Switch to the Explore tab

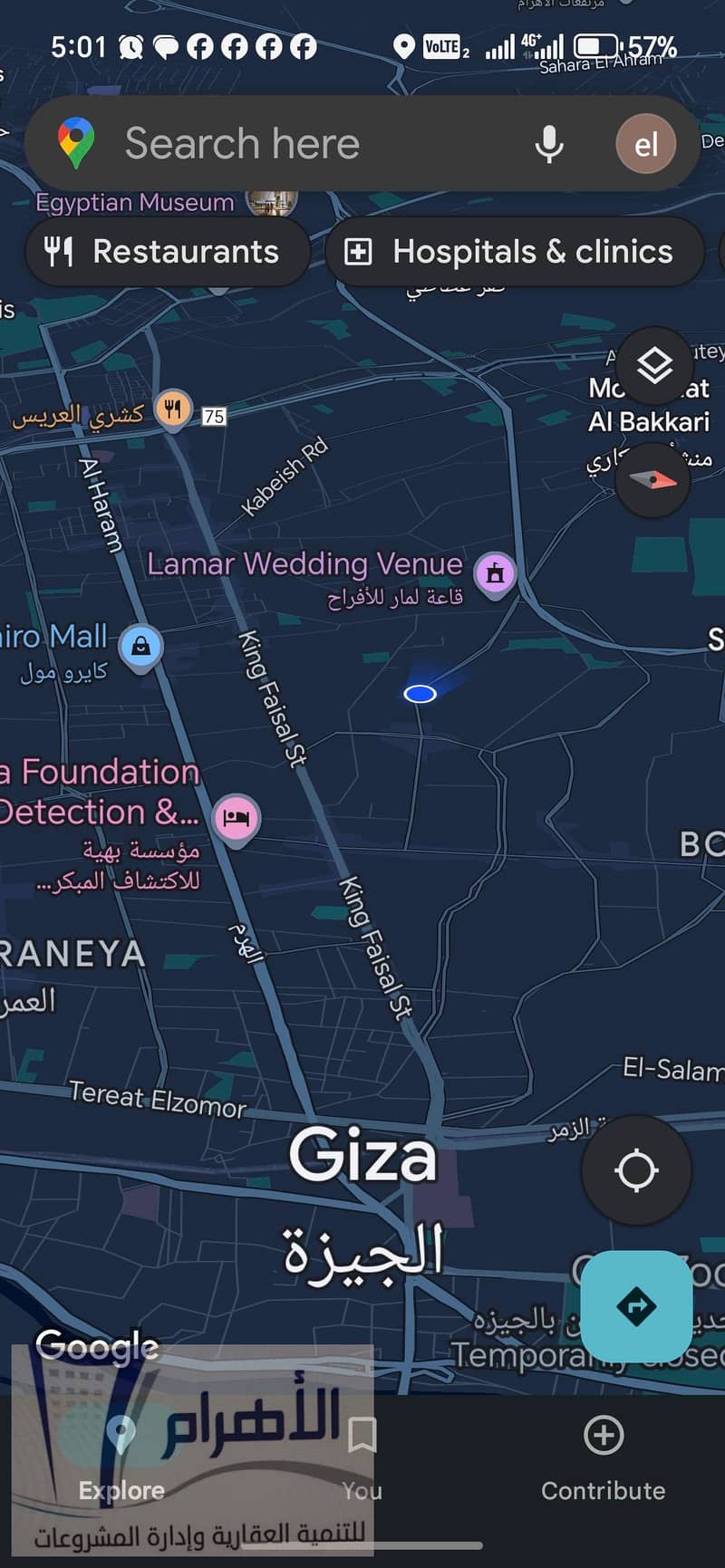[121, 1458]
